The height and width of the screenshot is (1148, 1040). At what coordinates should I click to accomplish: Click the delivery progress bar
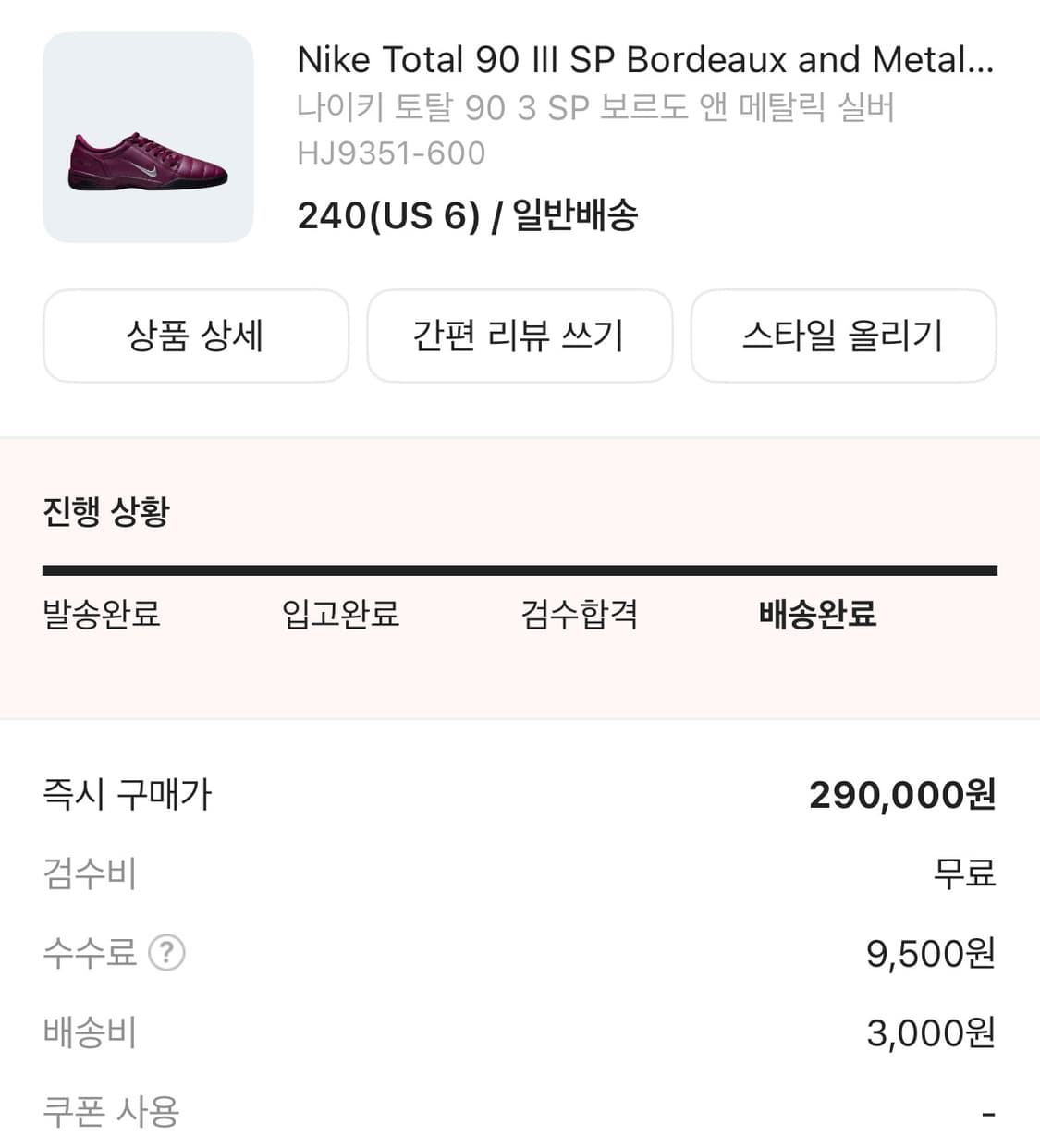[520, 567]
